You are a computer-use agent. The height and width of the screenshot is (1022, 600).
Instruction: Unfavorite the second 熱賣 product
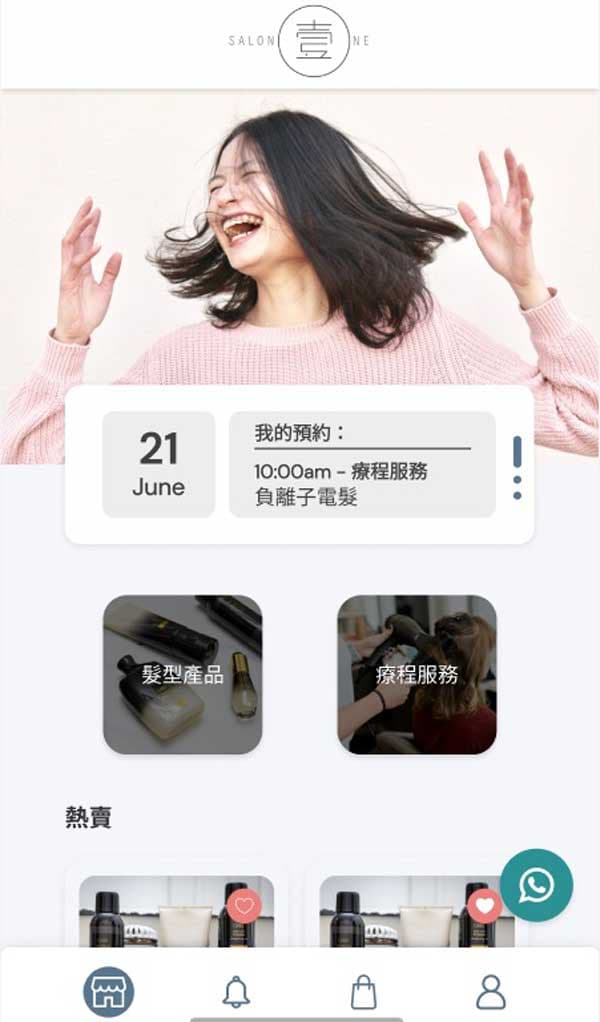[485, 906]
